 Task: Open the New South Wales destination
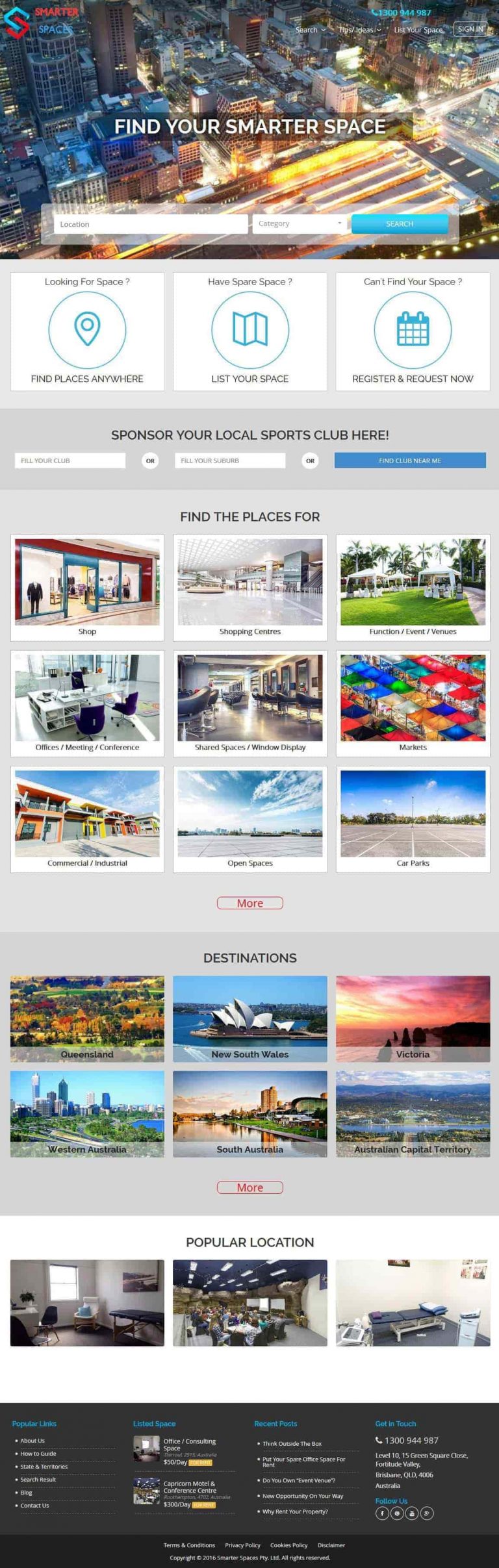(250, 1018)
